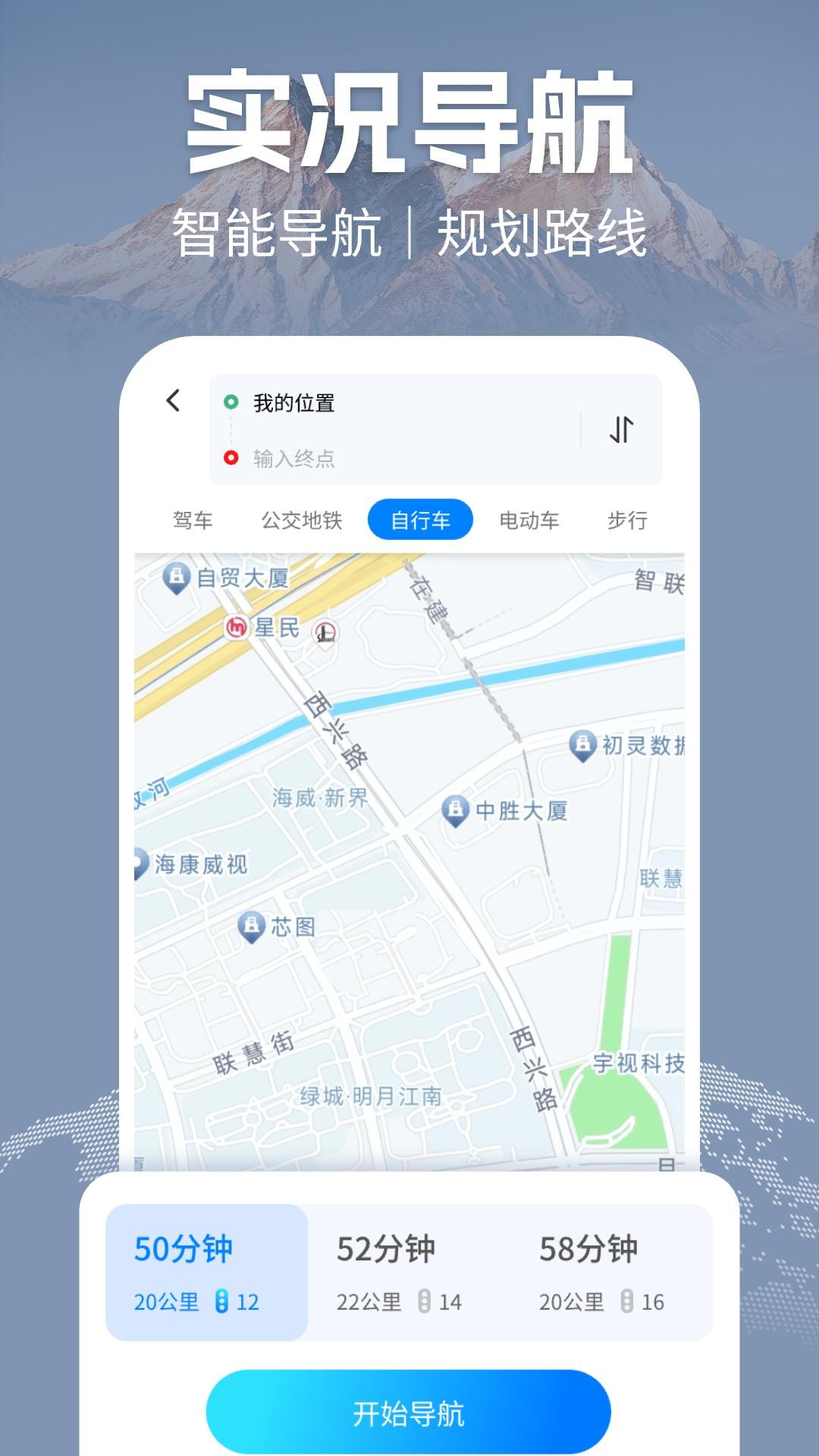Screen dimensions: 819x1456
Task: Click the 芯图 map marker
Action: click(x=250, y=922)
